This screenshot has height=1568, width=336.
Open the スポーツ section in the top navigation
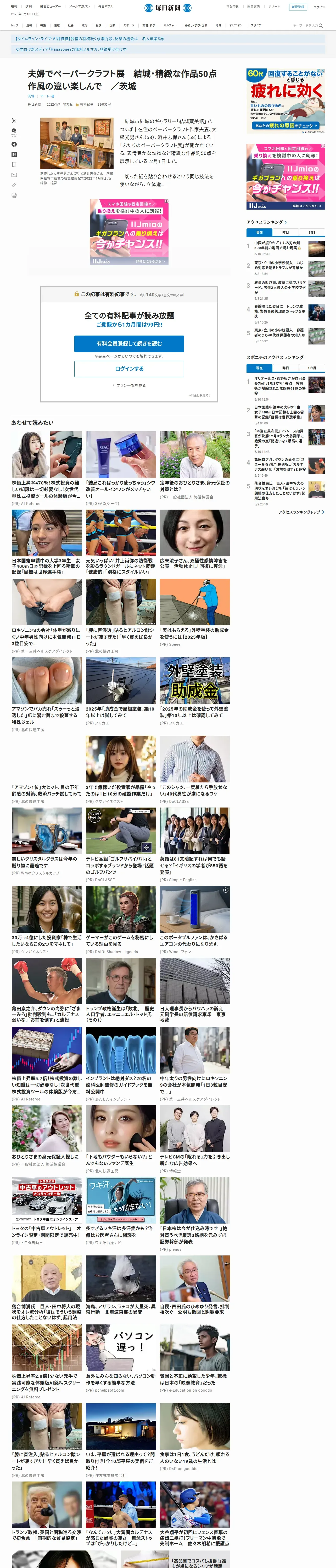click(129, 26)
